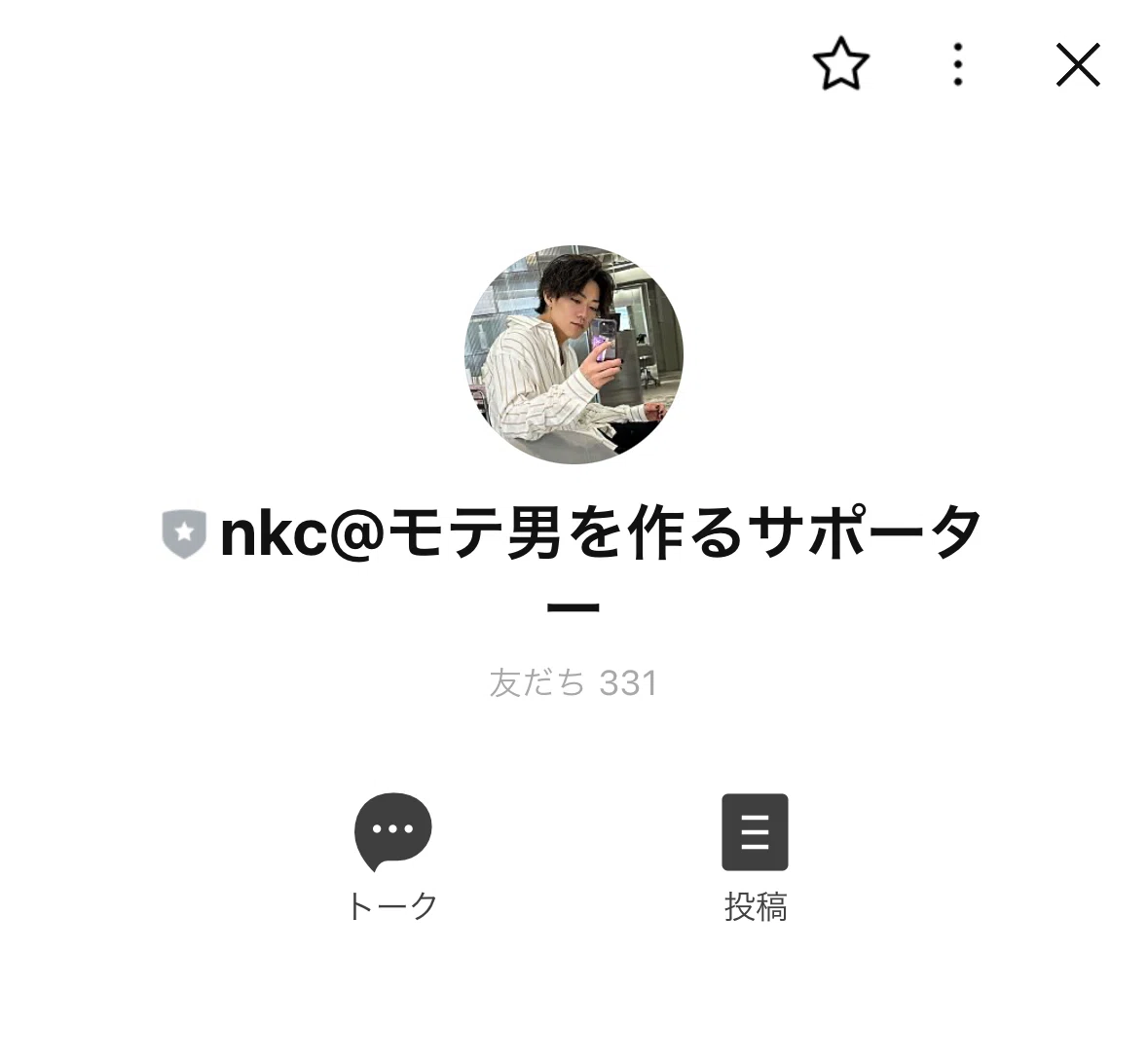
Task: View the nkc profile picture
Action: click(x=574, y=354)
